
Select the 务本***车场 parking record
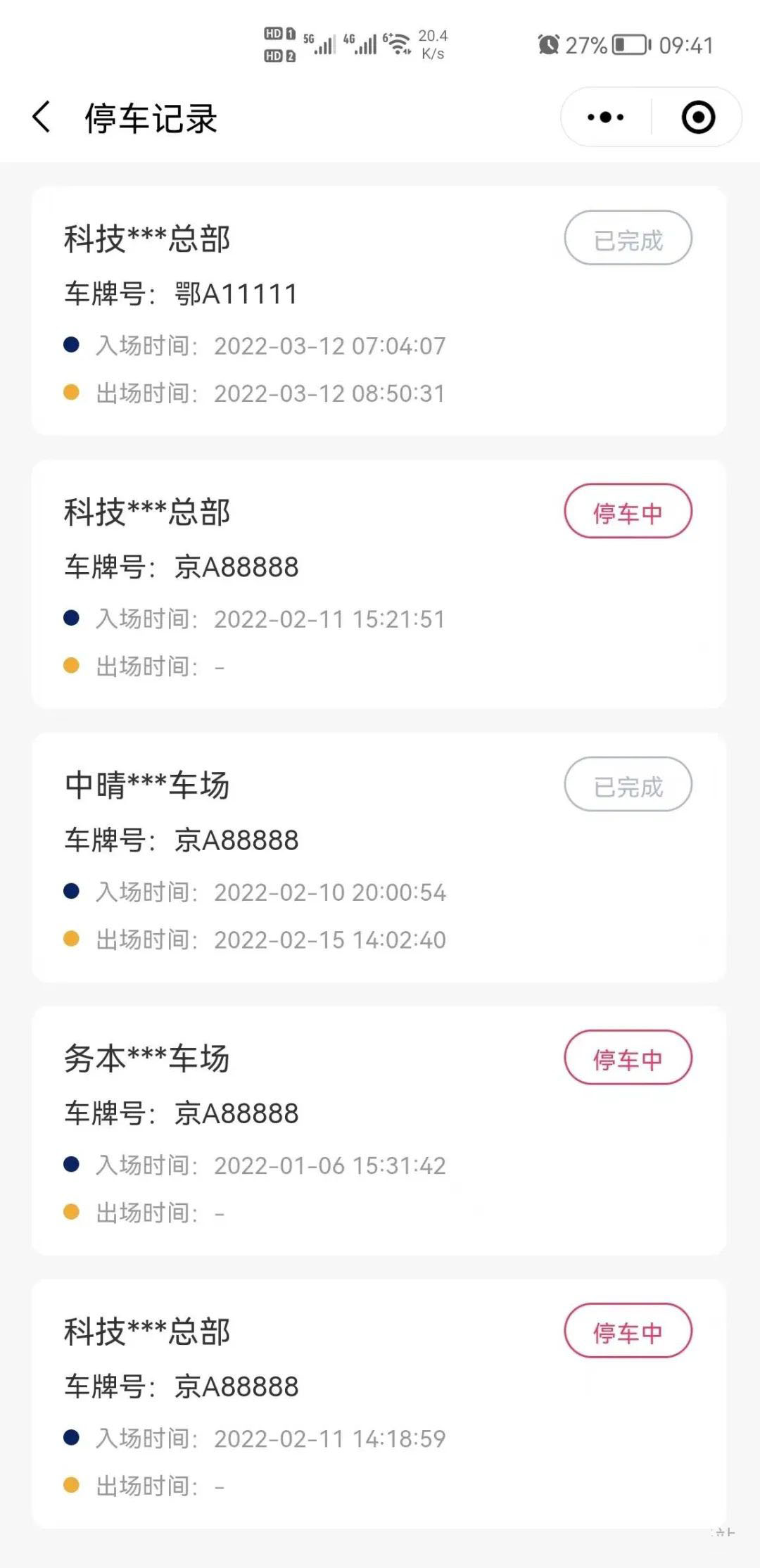379,1130
